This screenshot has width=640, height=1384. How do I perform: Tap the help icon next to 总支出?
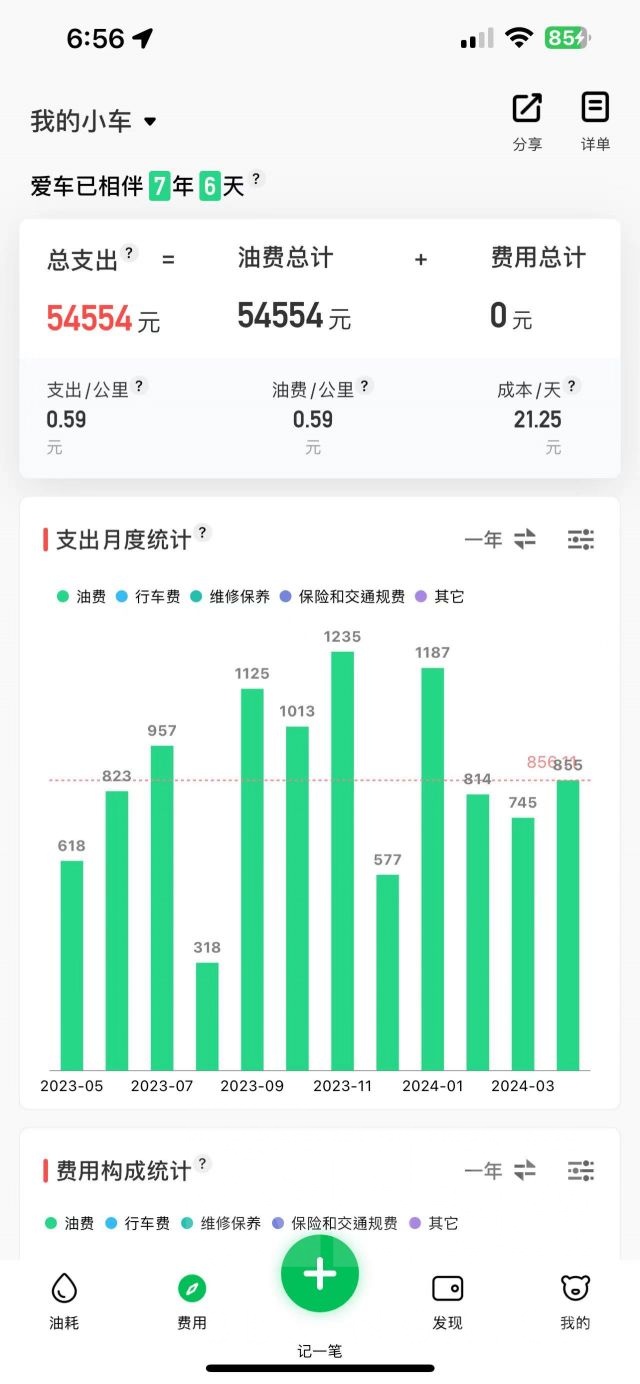(x=130, y=253)
